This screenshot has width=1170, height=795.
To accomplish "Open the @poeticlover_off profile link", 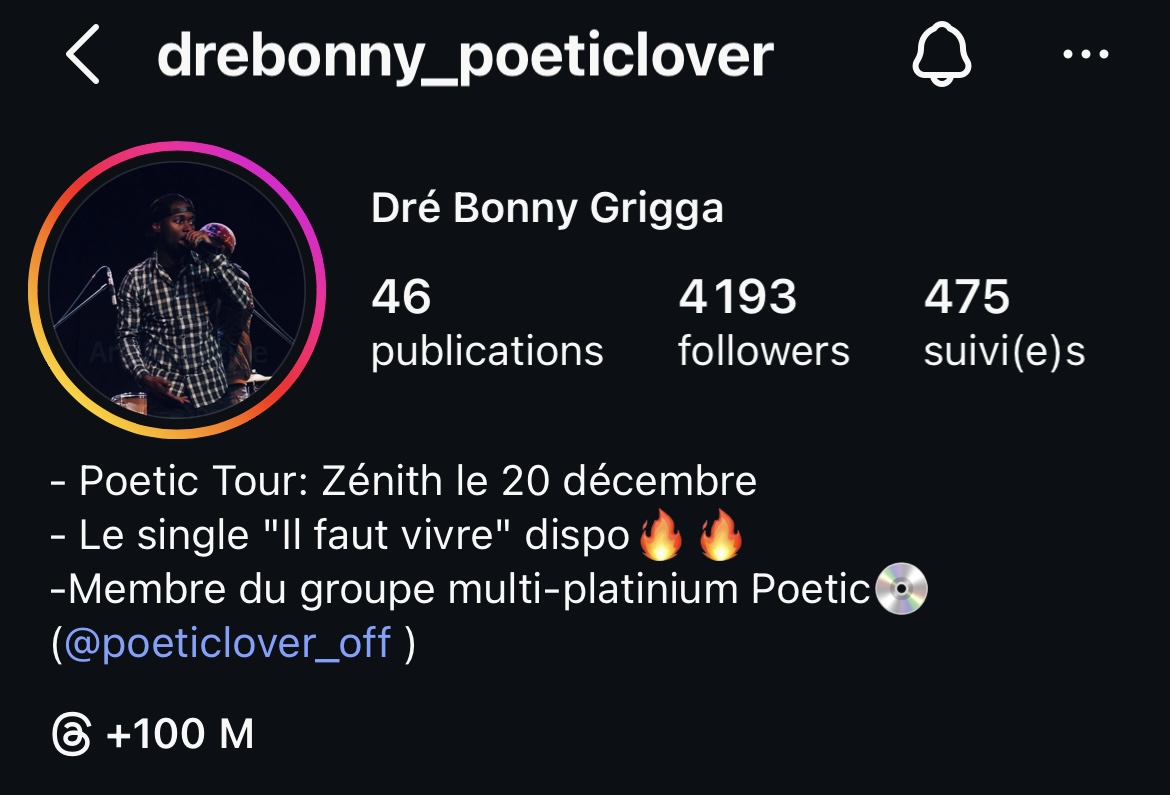I will click(227, 643).
